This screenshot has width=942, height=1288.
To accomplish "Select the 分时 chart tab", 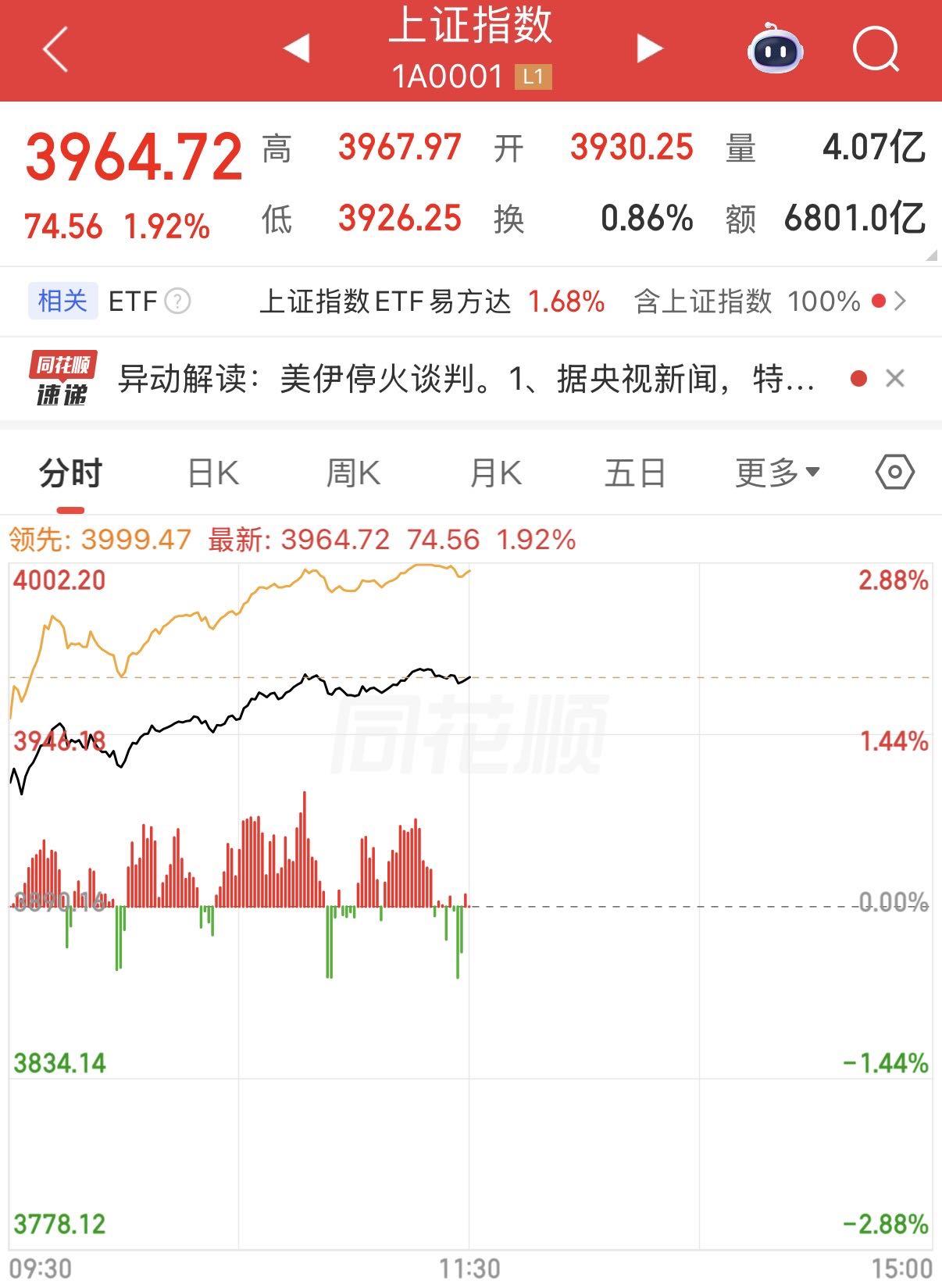I will coord(70,473).
